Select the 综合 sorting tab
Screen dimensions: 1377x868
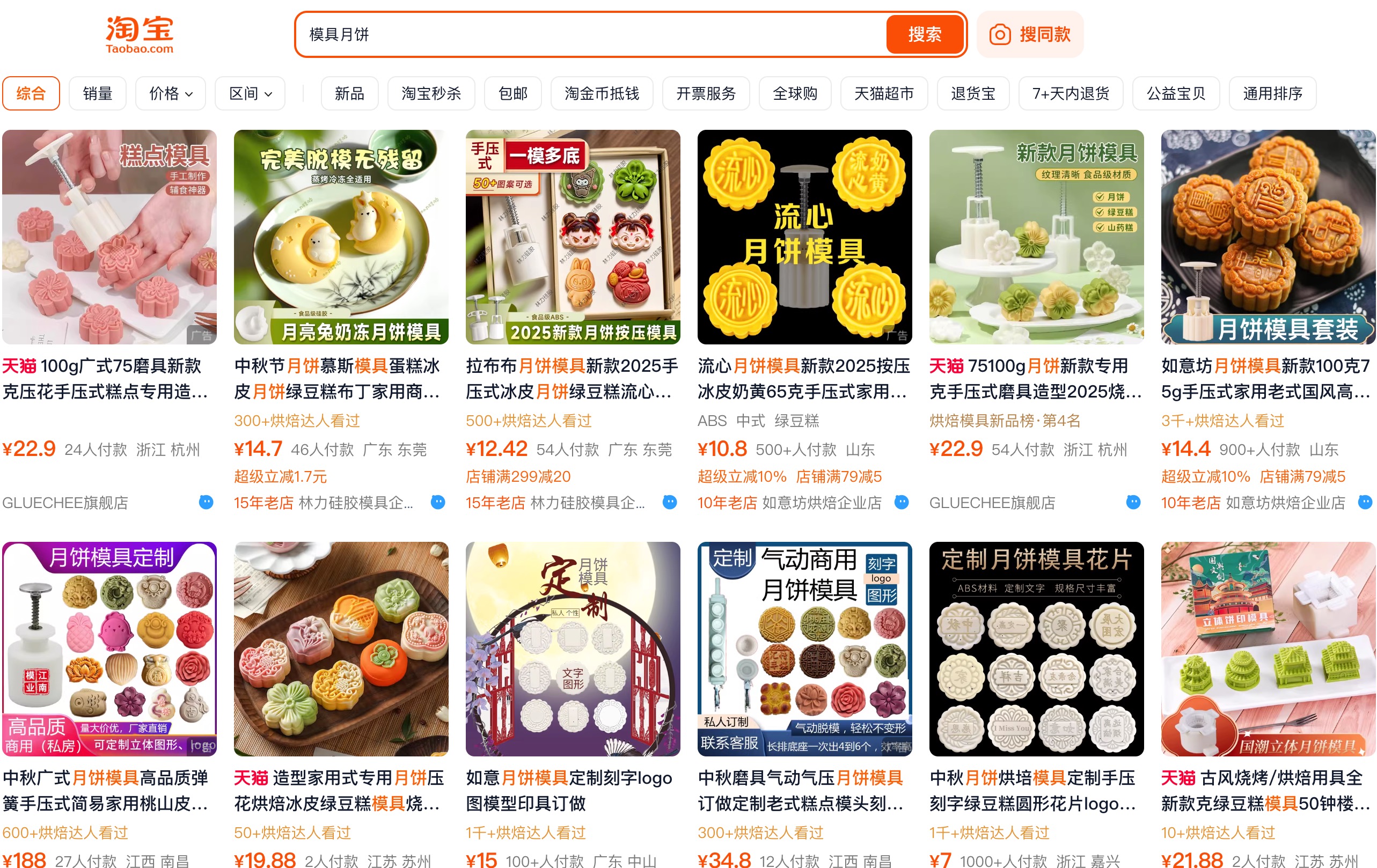point(31,93)
